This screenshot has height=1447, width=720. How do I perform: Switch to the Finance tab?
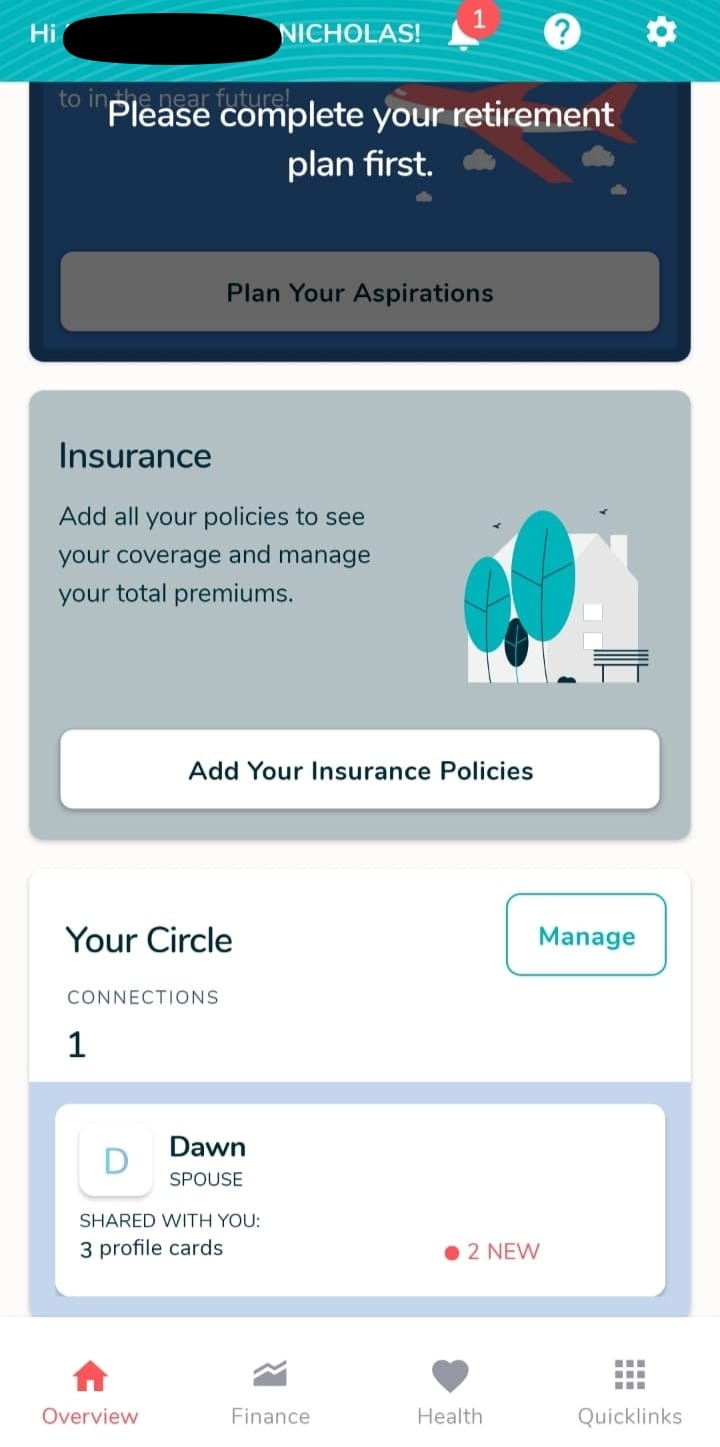(270, 1392)
